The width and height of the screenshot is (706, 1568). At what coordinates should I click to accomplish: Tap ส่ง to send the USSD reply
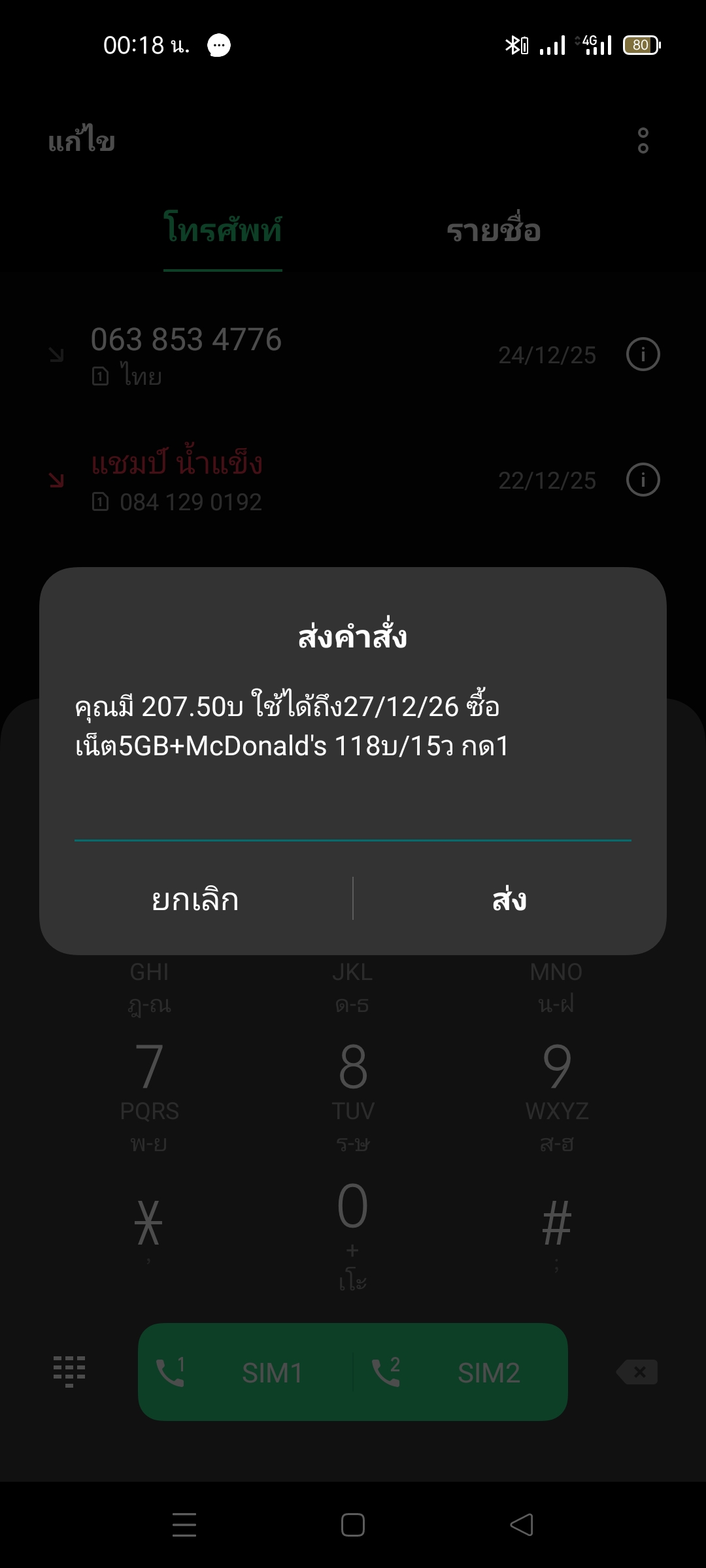pyautogui.click(x=509, y=899)
